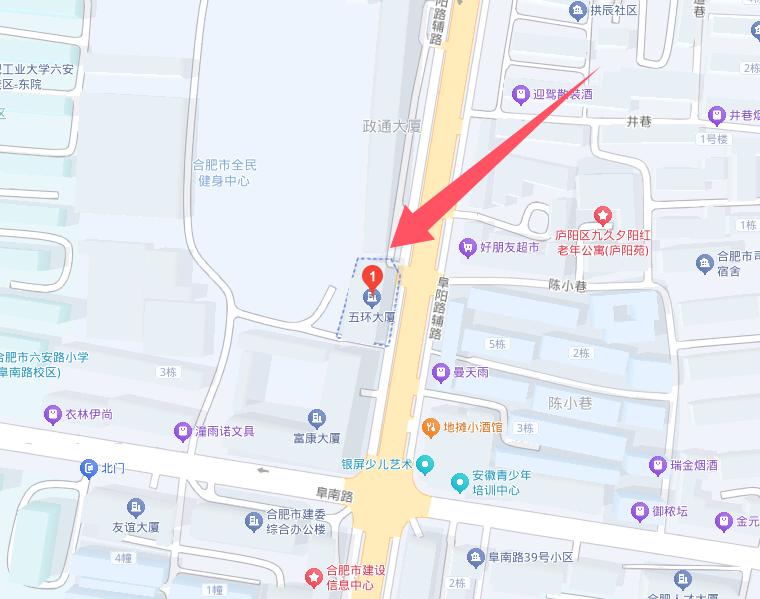Tap the 潼雨诺文具 shop marker
760x599 pixels.
click(182, 431)
